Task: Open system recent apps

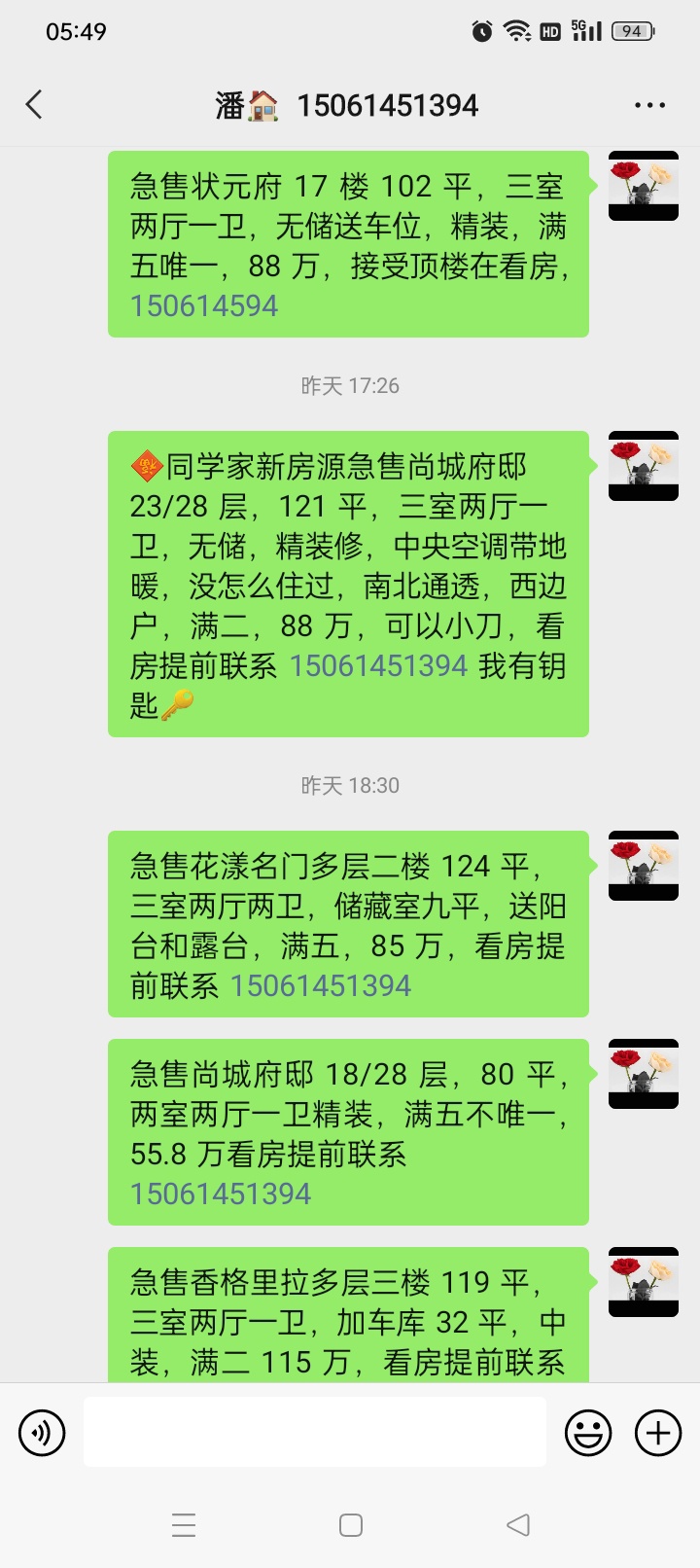Action: 184,1524
